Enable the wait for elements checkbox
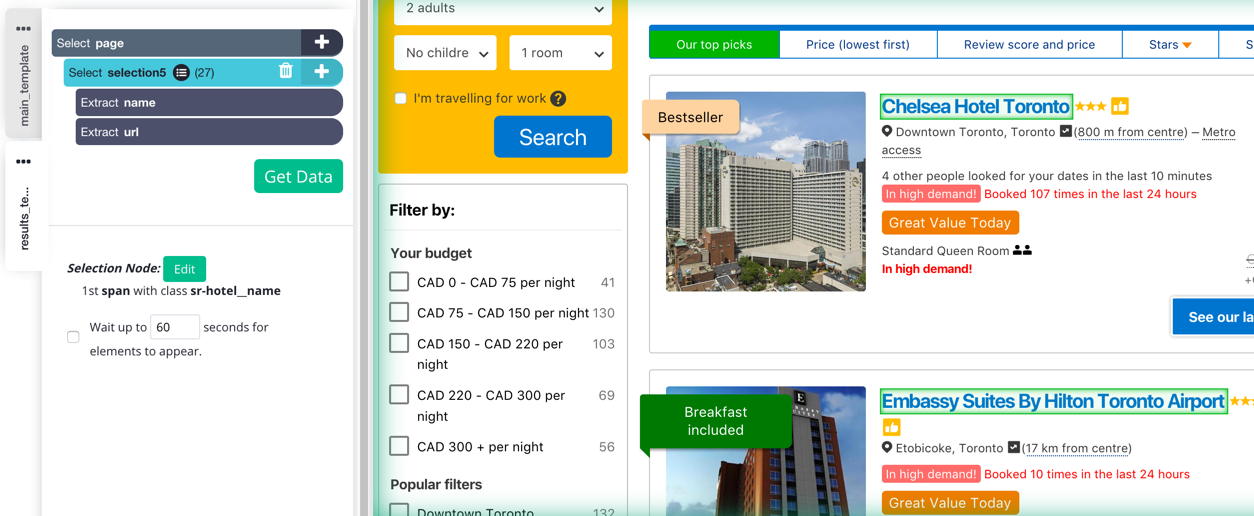 click(x=73, y=337)
